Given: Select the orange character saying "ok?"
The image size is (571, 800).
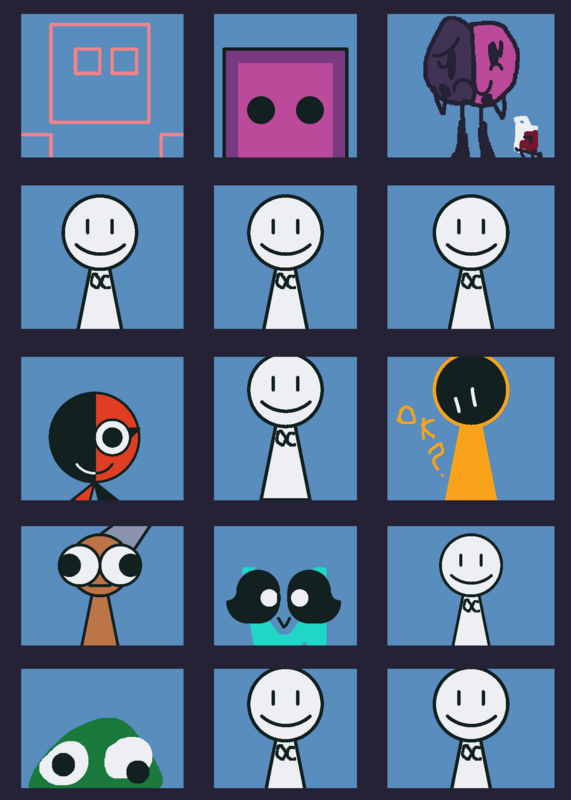Looking at the screenshot, I should pos(470,429).
